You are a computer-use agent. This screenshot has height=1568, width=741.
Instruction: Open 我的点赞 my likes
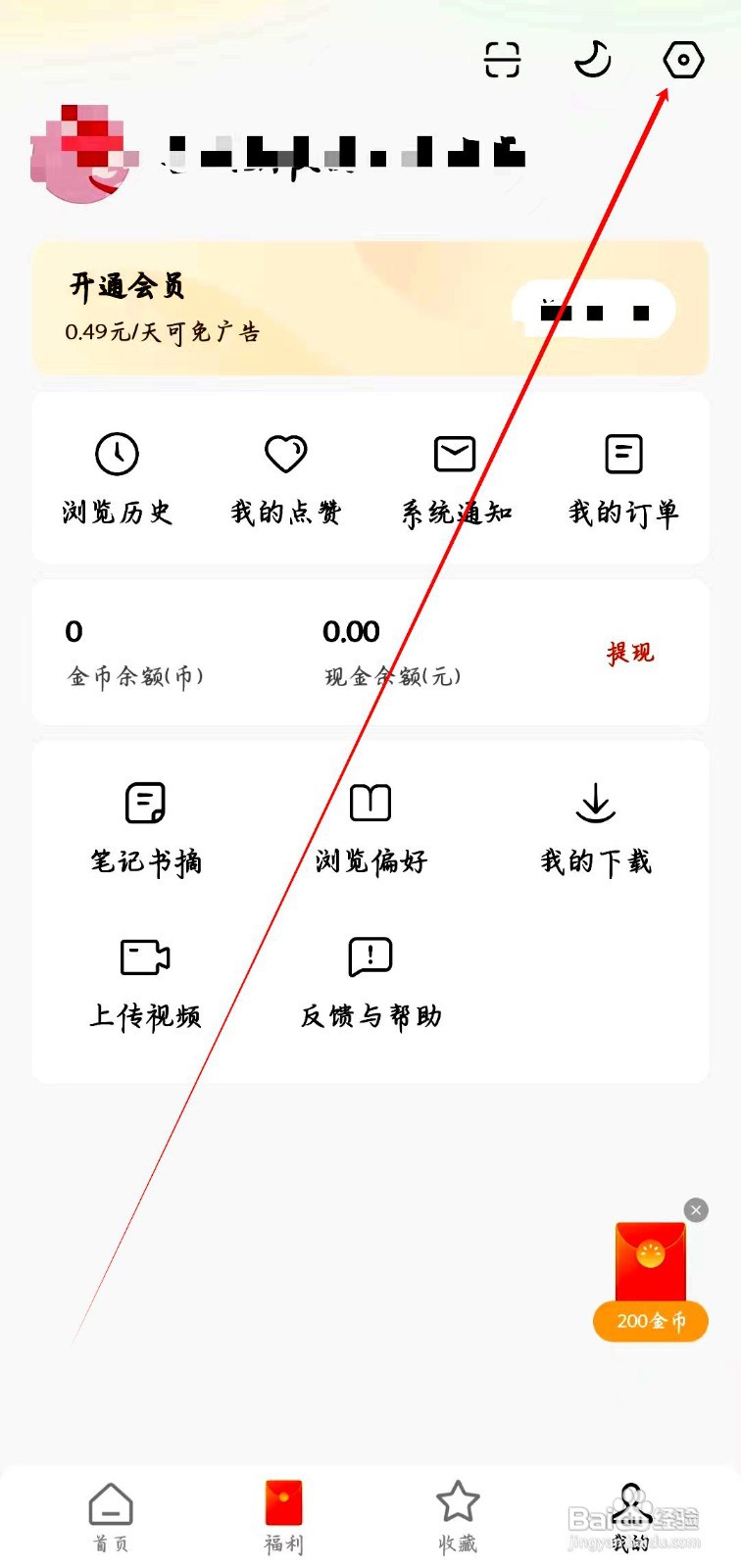[x=285, y=477]
